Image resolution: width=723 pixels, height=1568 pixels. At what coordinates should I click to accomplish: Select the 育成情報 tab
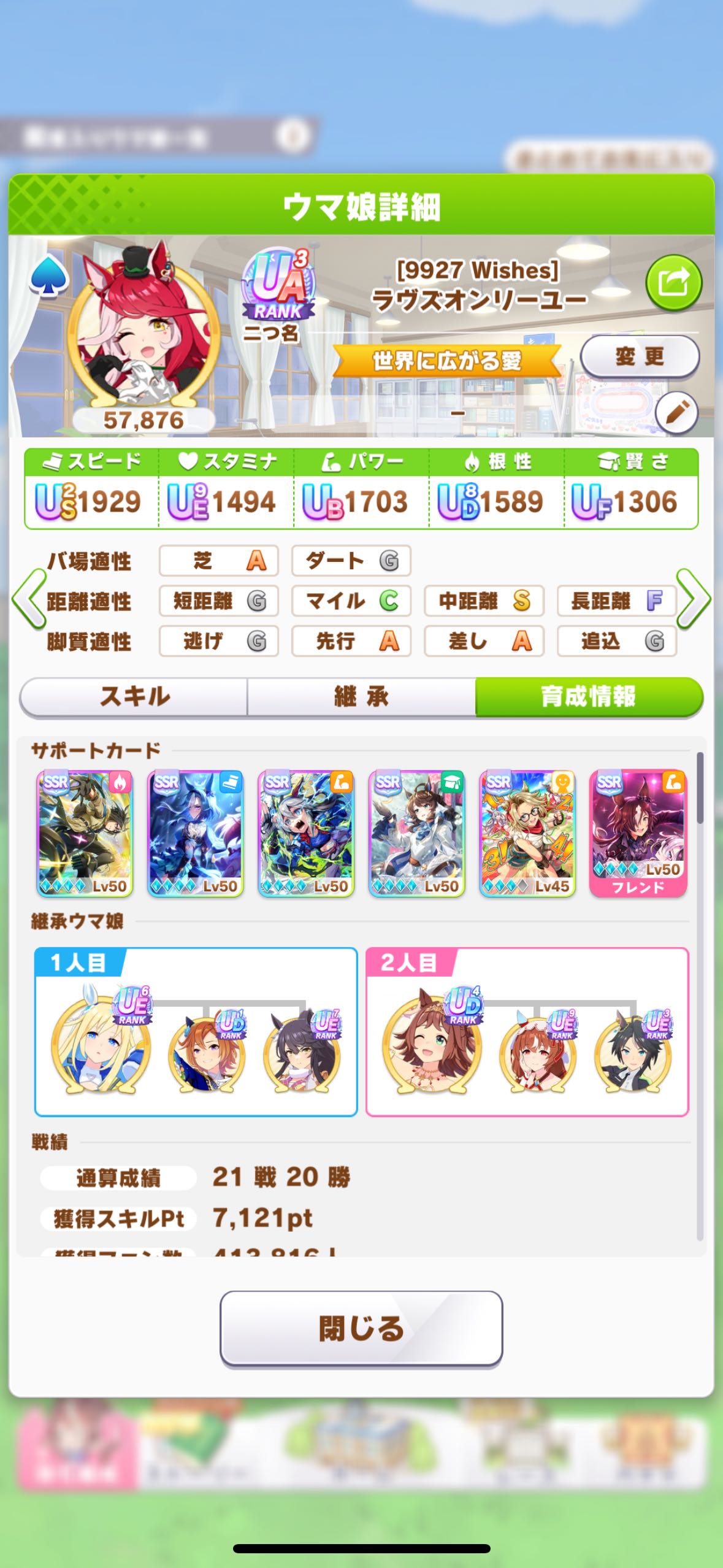point(588,696)
